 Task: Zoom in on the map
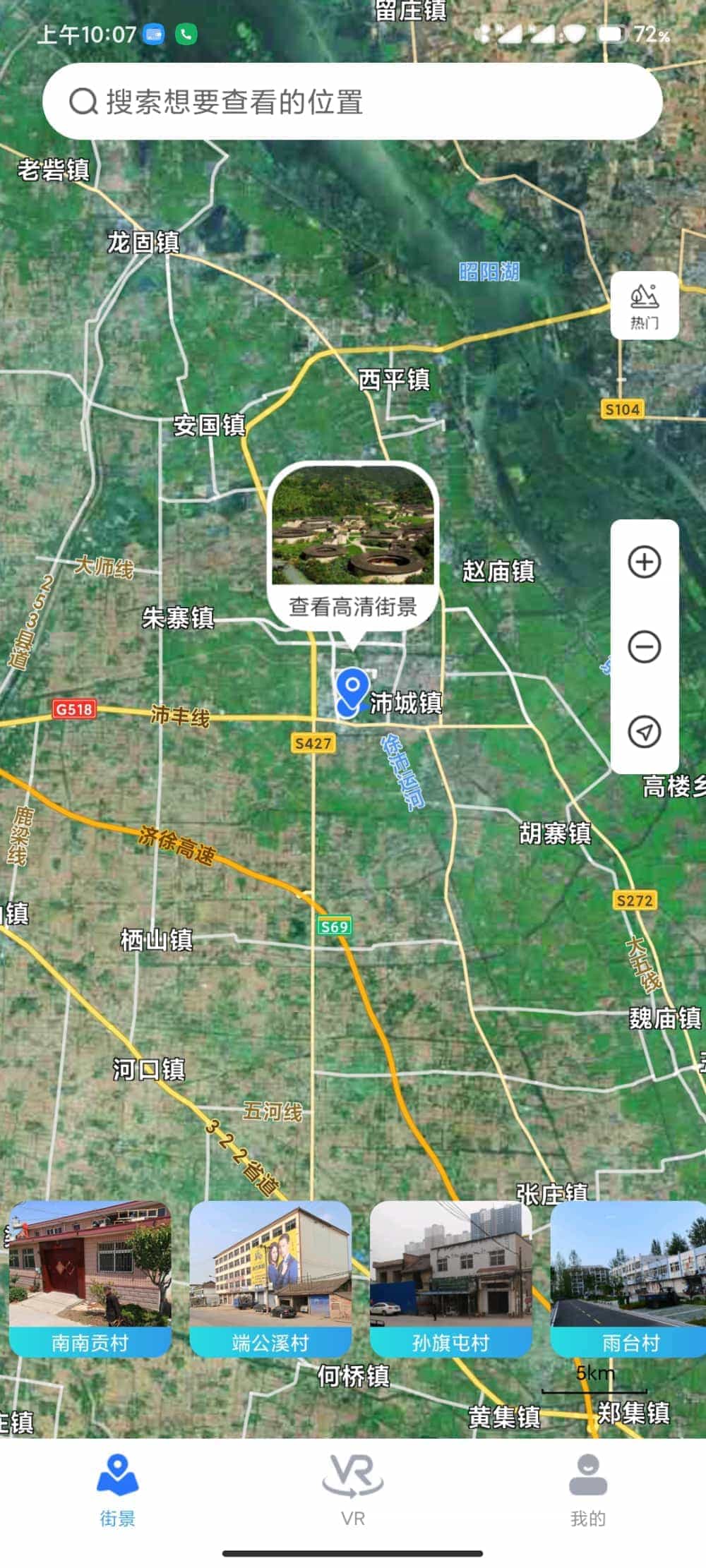coord(644,562)
